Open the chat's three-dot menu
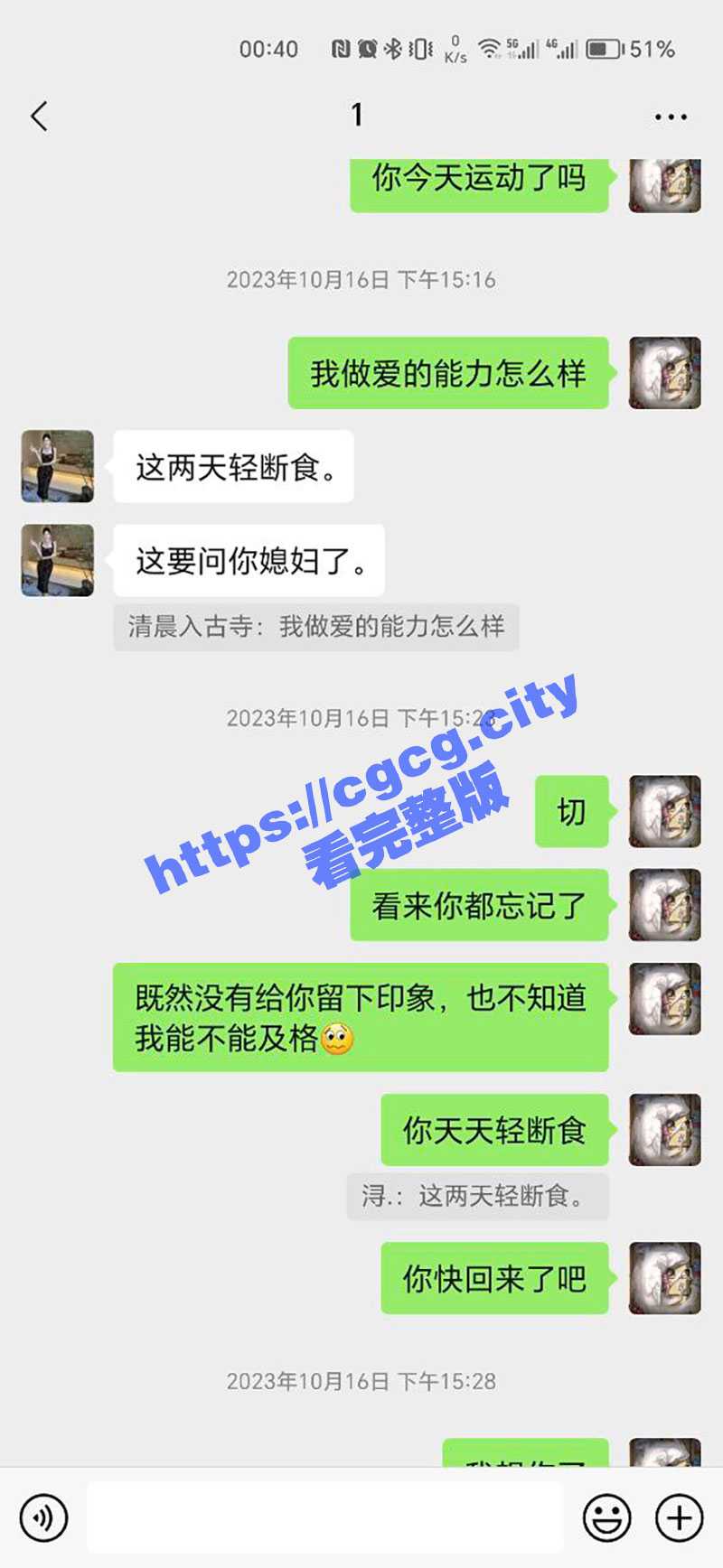This screenshot has height=1568, width=723. [x=671, y=117]
